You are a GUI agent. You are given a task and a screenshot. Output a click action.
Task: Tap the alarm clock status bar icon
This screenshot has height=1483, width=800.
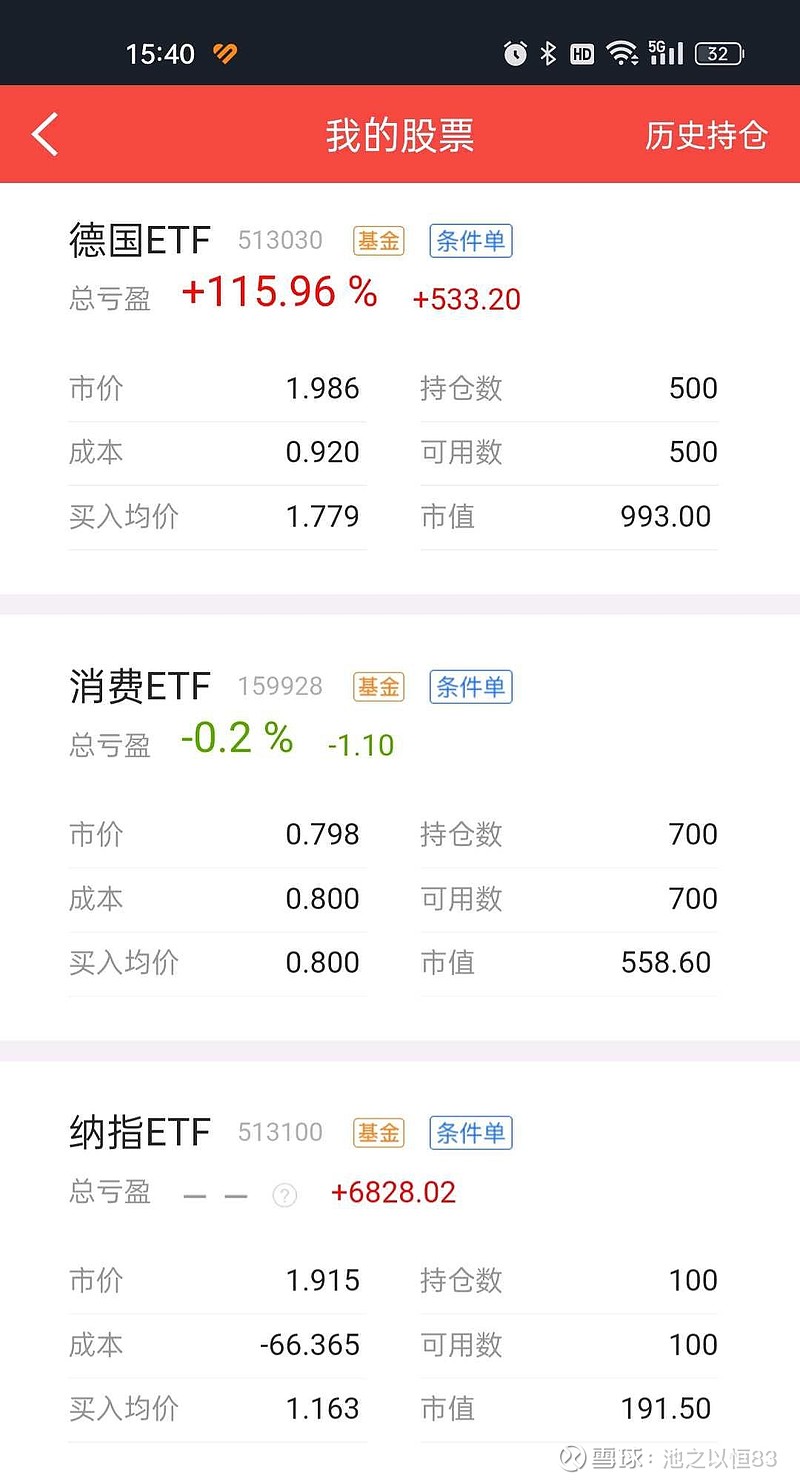tap(515, 54)
